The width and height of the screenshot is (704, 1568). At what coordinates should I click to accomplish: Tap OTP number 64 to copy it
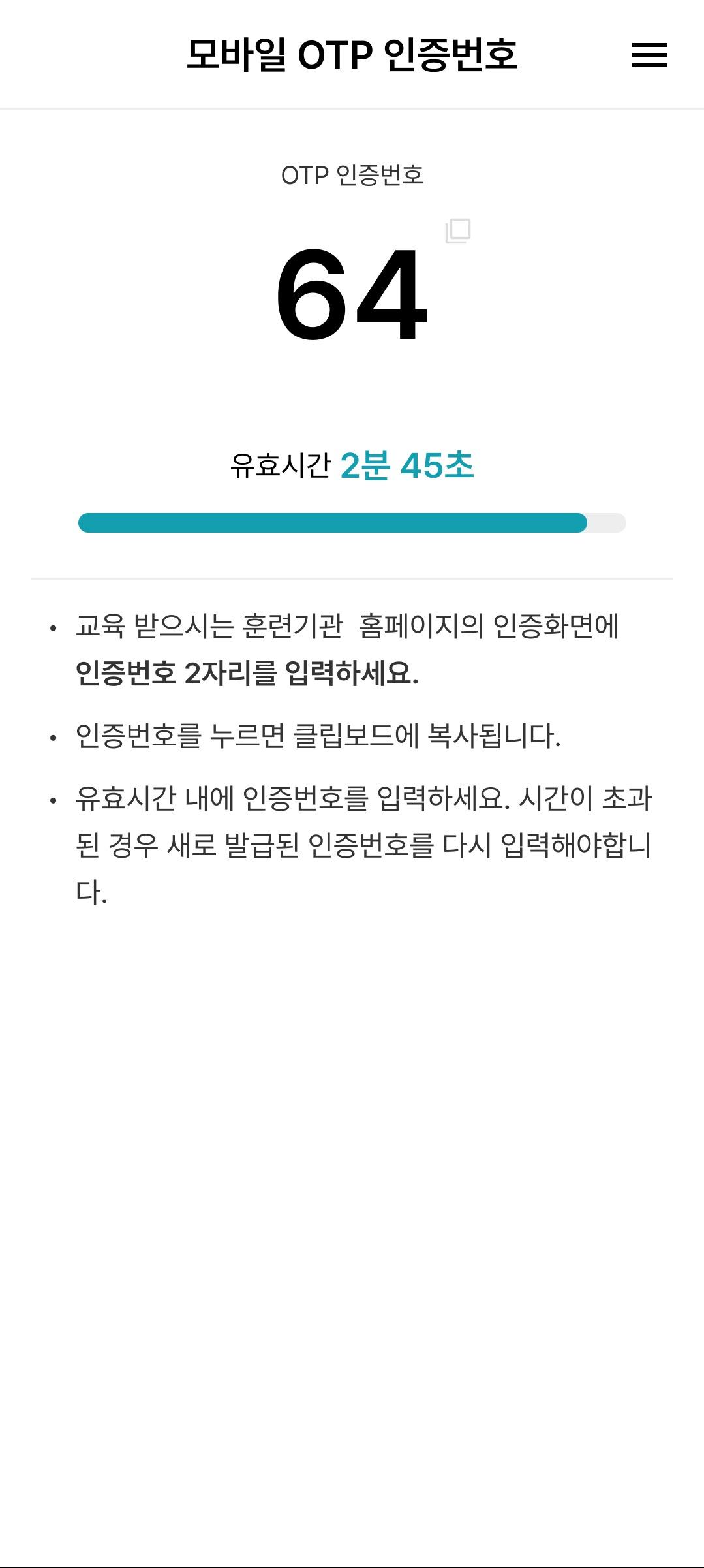[x=351, y=294]
